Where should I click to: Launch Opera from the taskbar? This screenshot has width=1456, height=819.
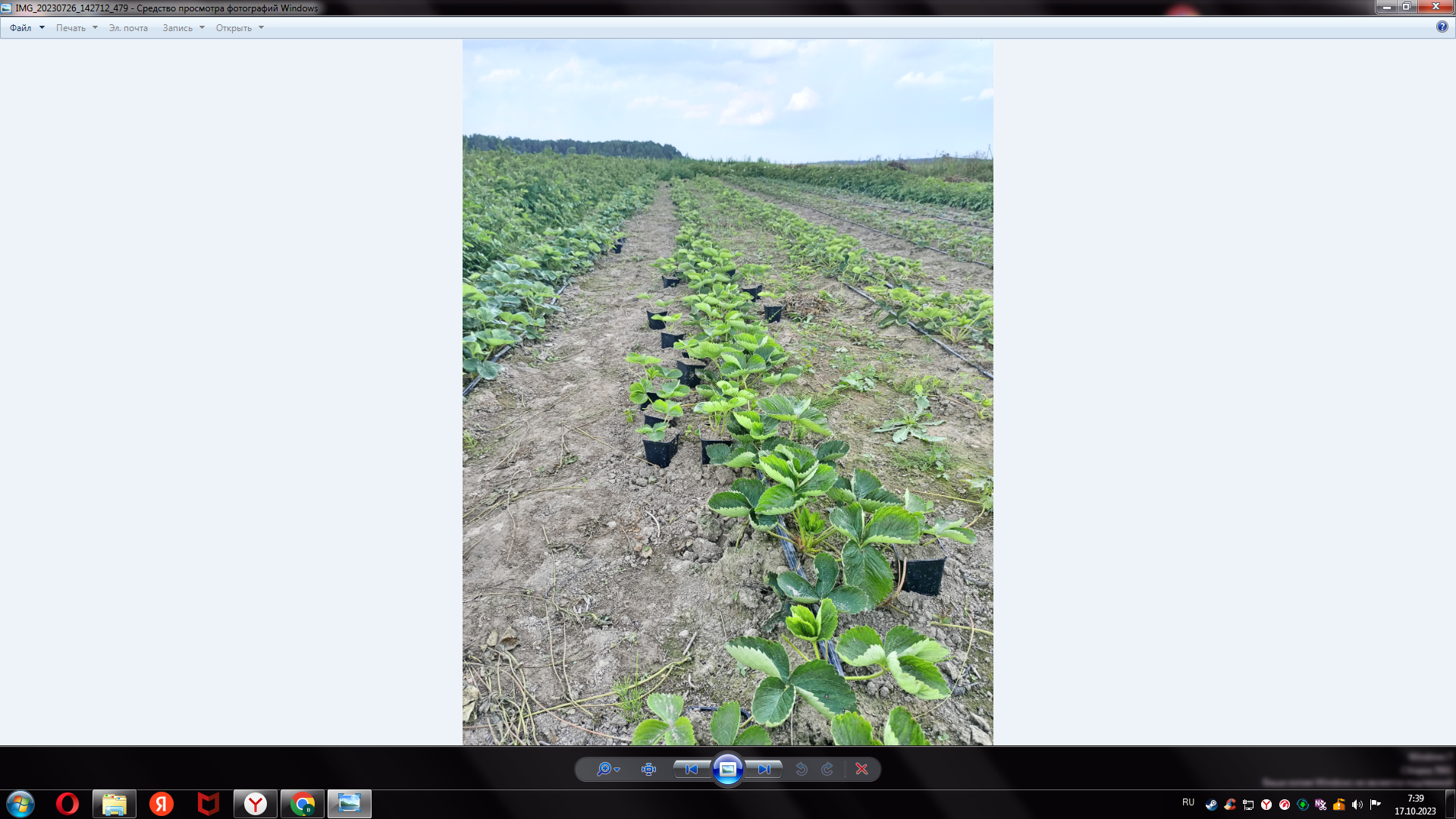[x=67, y=803]
